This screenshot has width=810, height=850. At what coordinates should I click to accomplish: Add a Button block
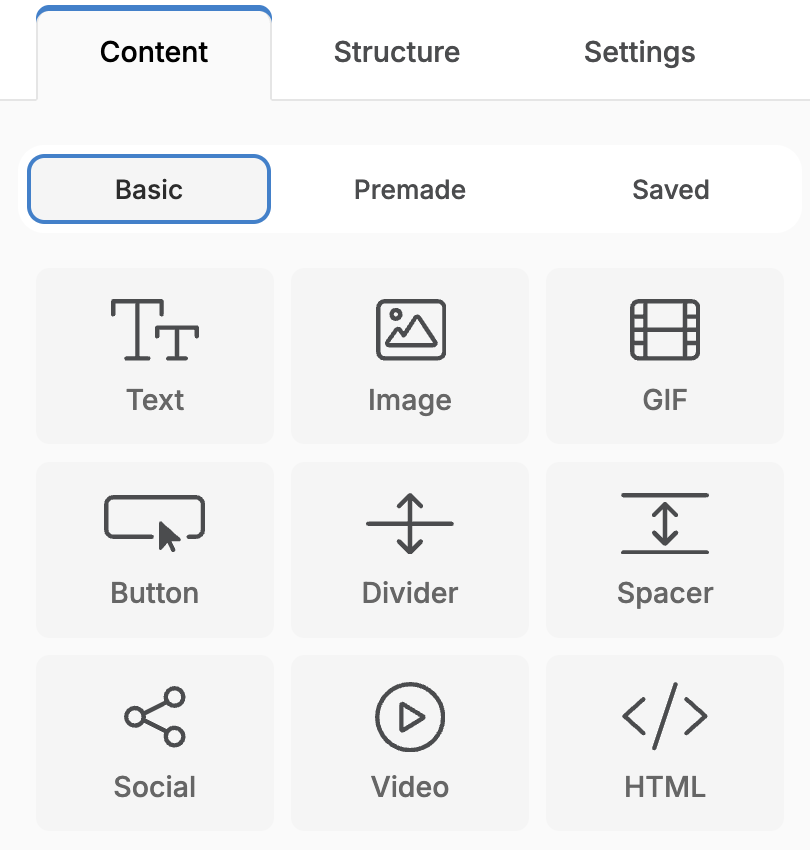tap(155, 549)
